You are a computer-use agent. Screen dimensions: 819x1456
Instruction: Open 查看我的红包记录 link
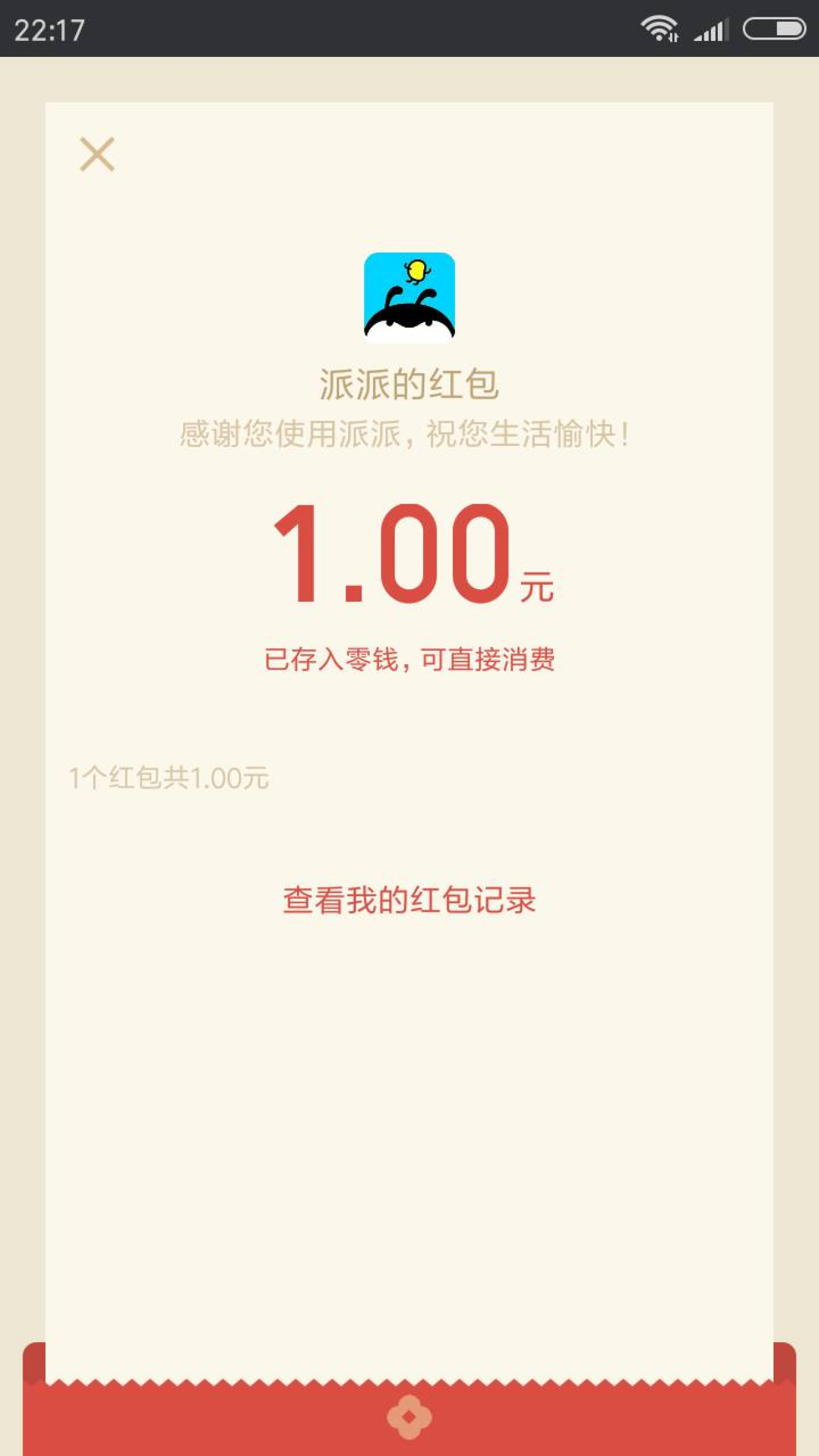409,900
